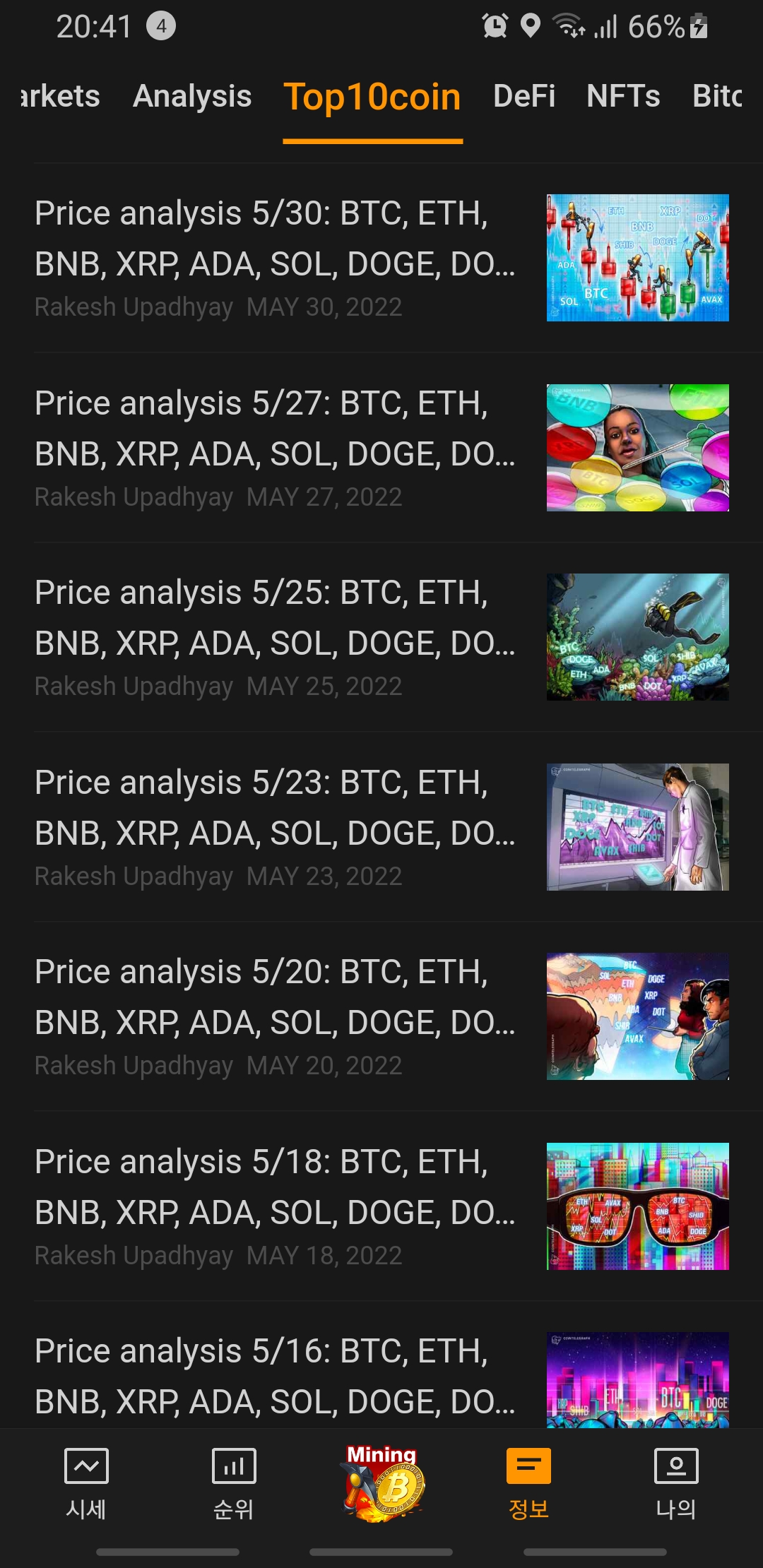This screenshot has height=1568, width=763.
Task: Go to the Markets tab
Action: pyautogui.click(x=61, y=96)
